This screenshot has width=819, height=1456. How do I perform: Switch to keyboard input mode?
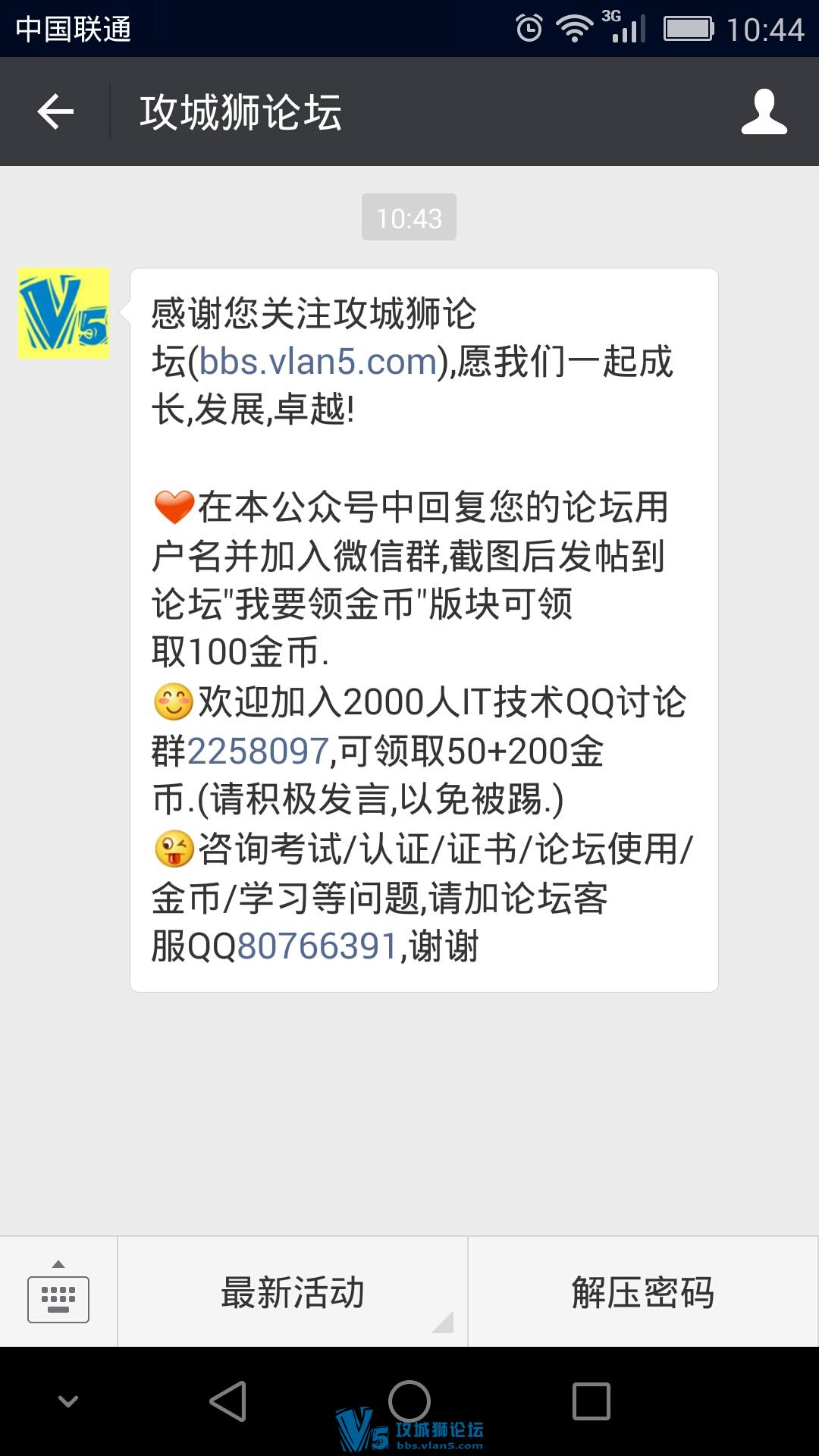[58, 1292]
